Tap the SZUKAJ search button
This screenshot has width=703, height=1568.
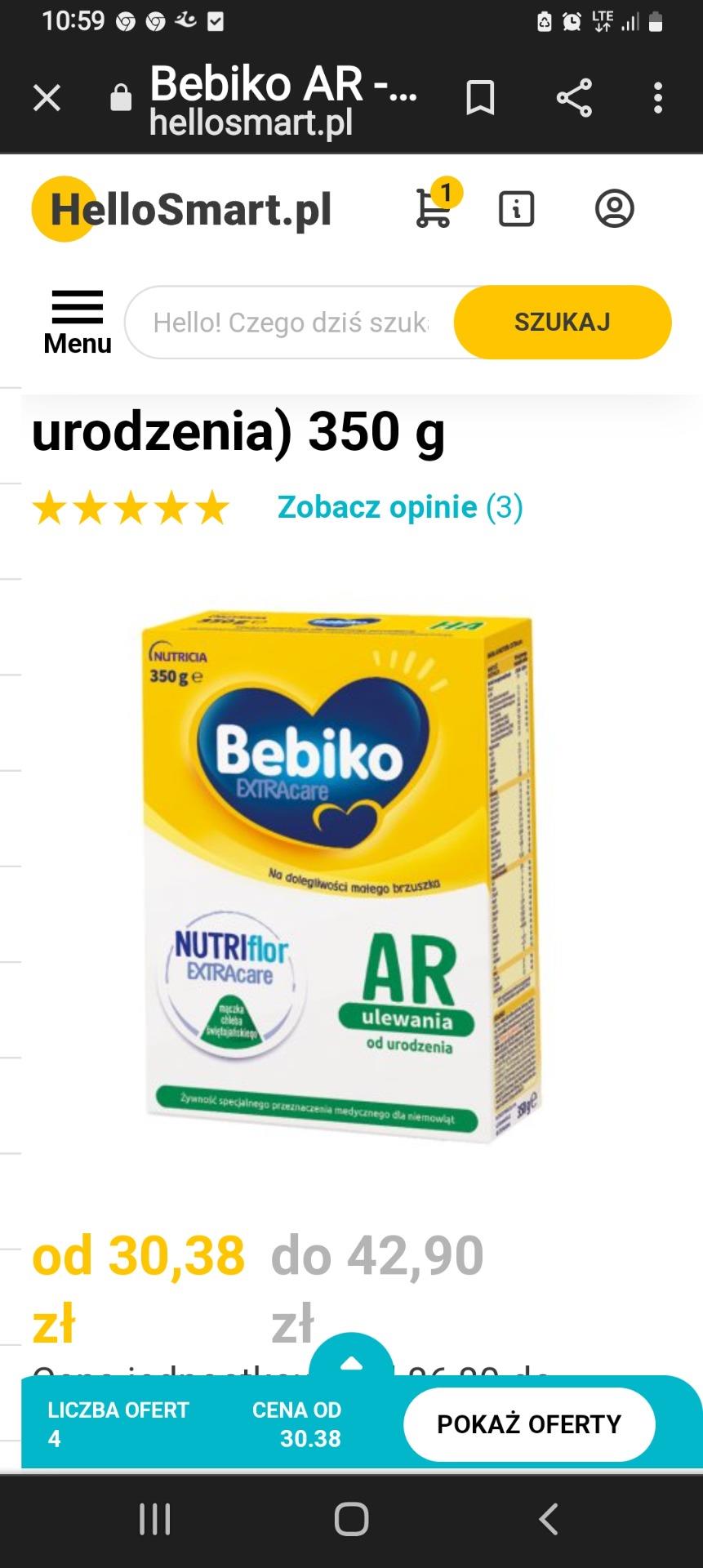pos(563,323)
